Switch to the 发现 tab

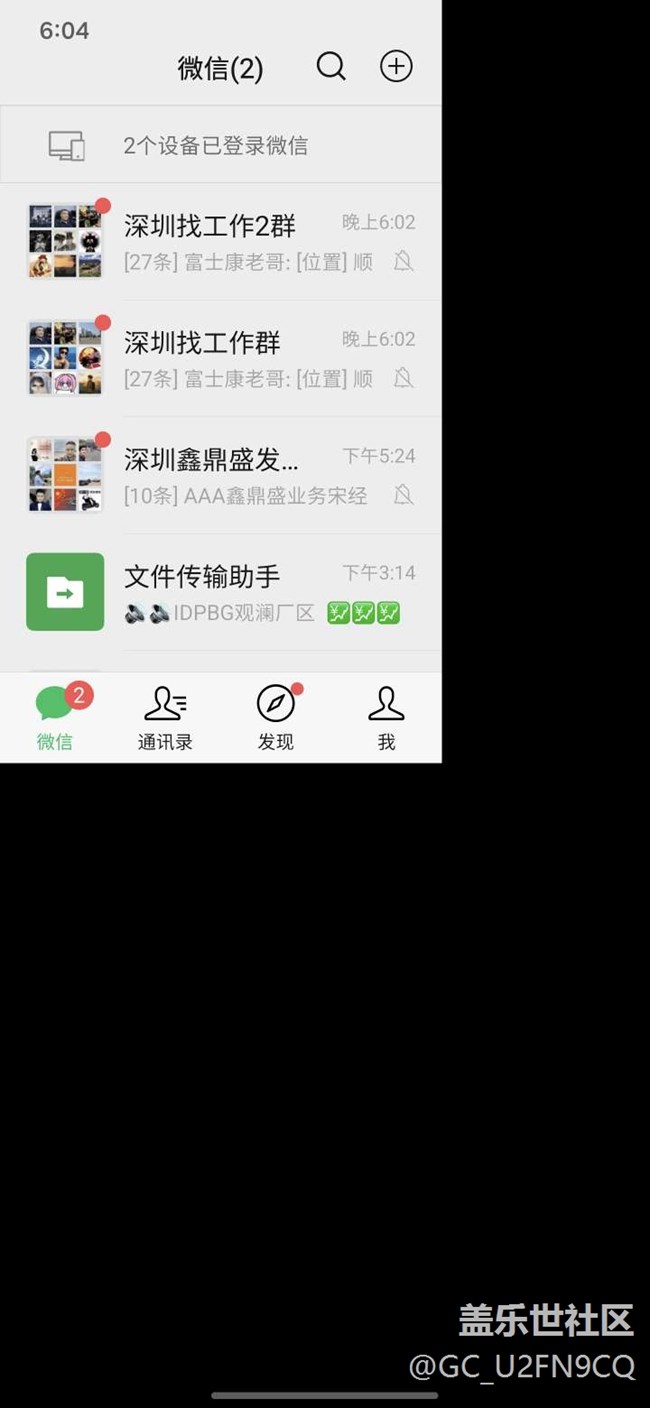(276, 718)
